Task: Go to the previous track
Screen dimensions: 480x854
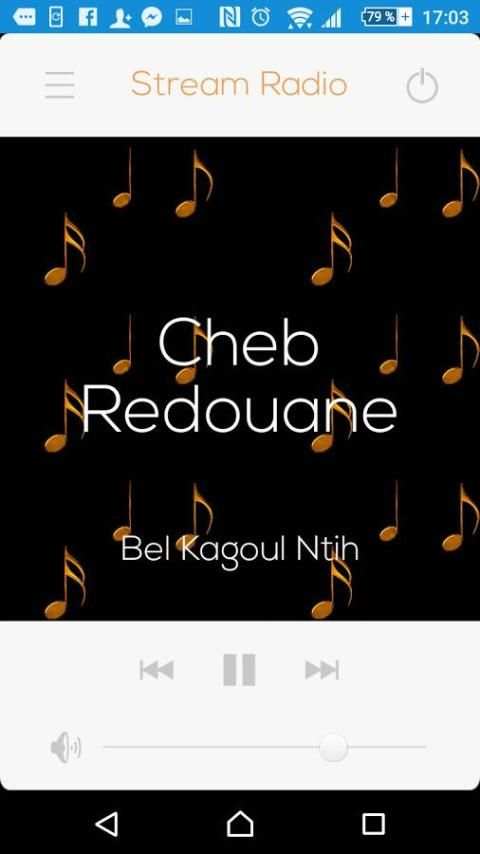Action: [157, 670]
